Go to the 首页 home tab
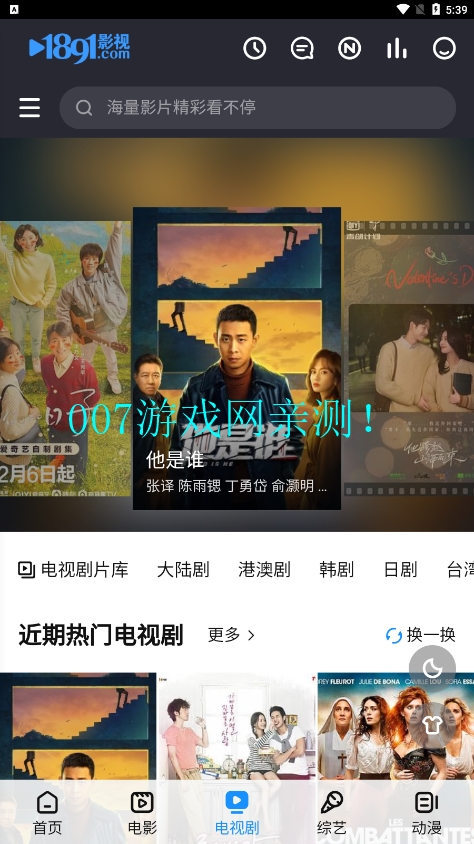 47,813
